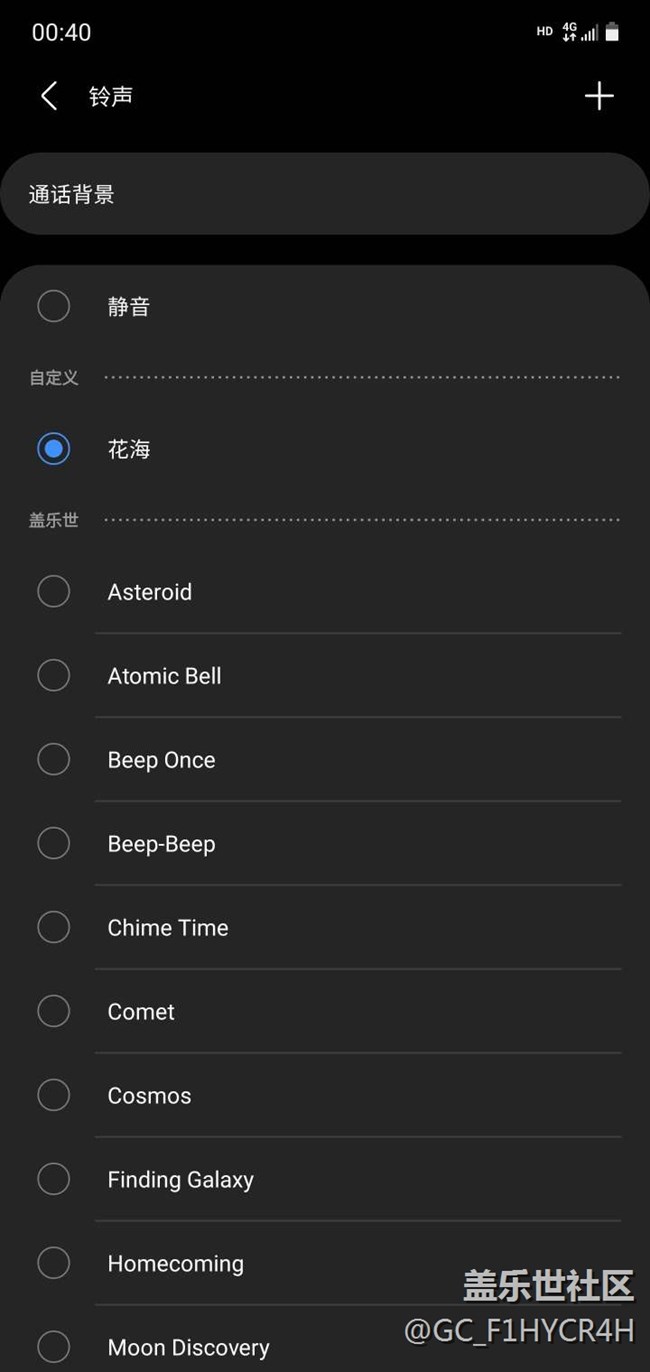Select the Asteroid ringtone
Screen dimensions: 650x1372
pos(325,592)
